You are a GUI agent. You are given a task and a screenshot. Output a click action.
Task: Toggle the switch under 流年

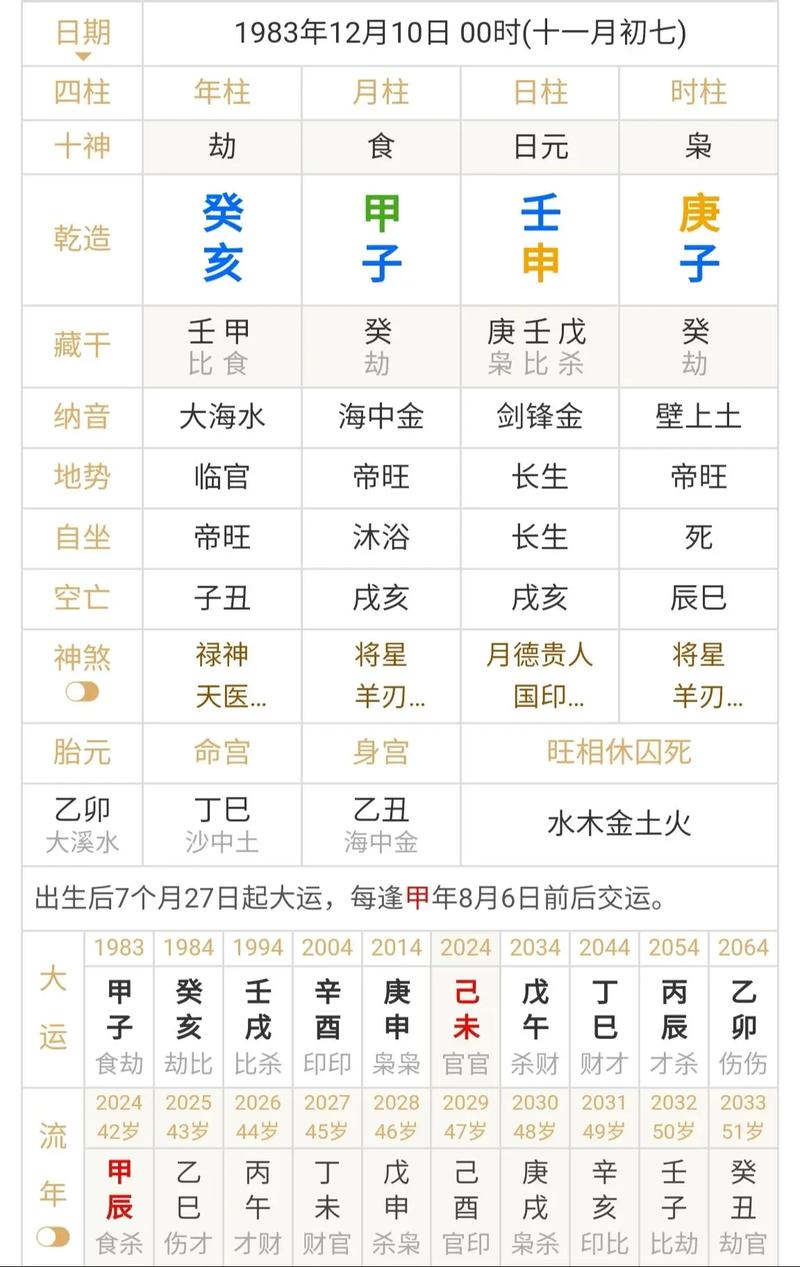pos(54,1237)
